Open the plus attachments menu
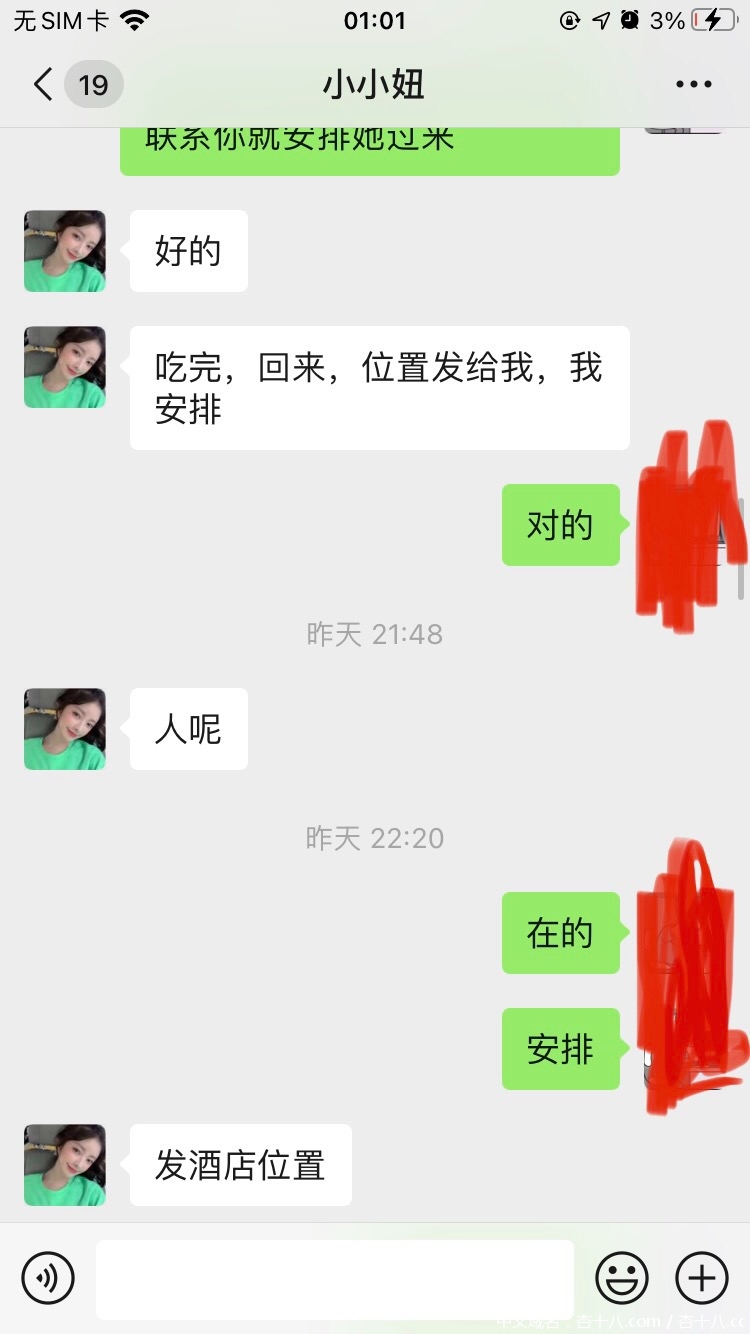The image size is (750, 1334). (702, 1278)
